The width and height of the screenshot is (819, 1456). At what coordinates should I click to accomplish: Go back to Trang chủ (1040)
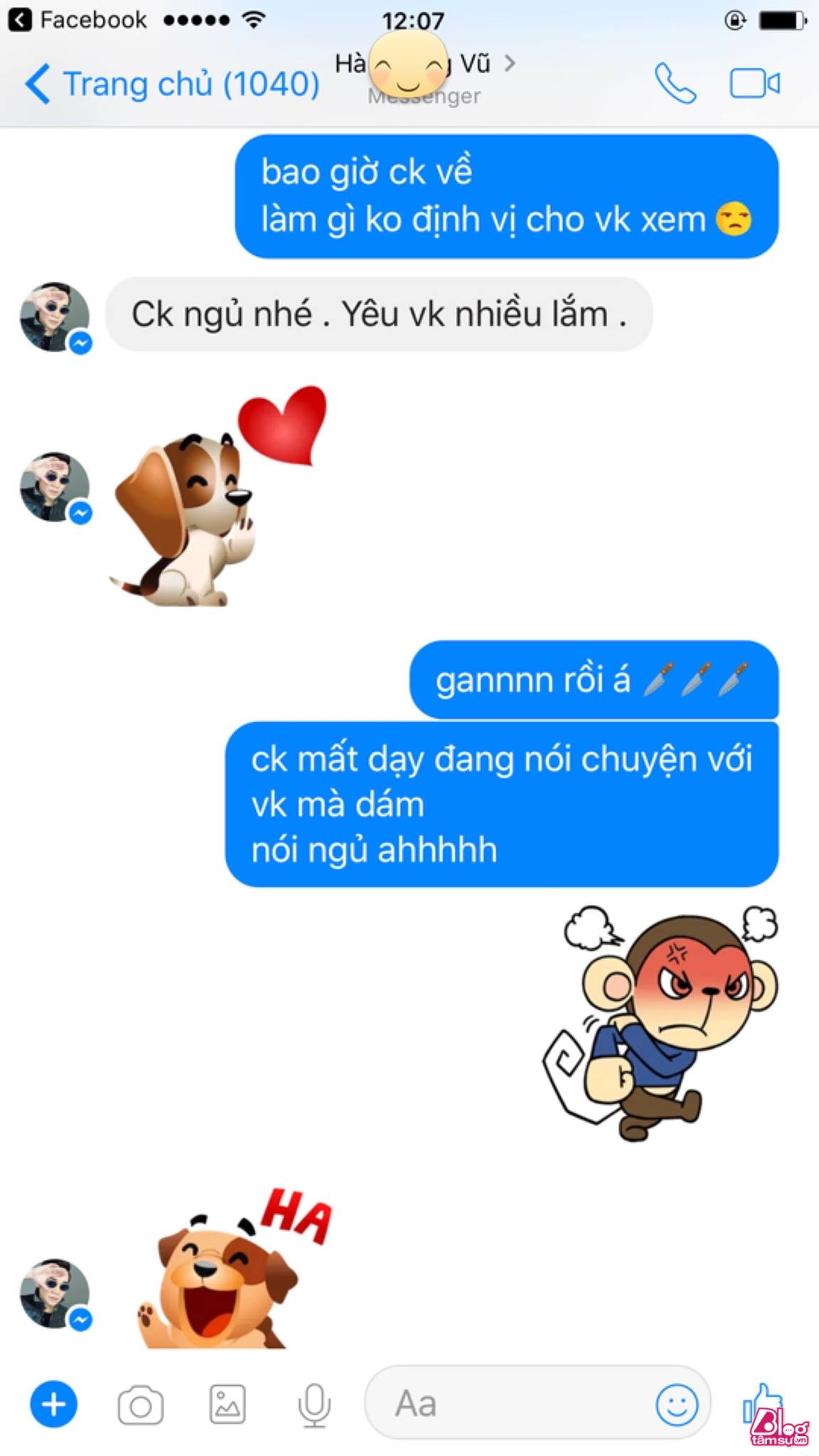(171, 84)
